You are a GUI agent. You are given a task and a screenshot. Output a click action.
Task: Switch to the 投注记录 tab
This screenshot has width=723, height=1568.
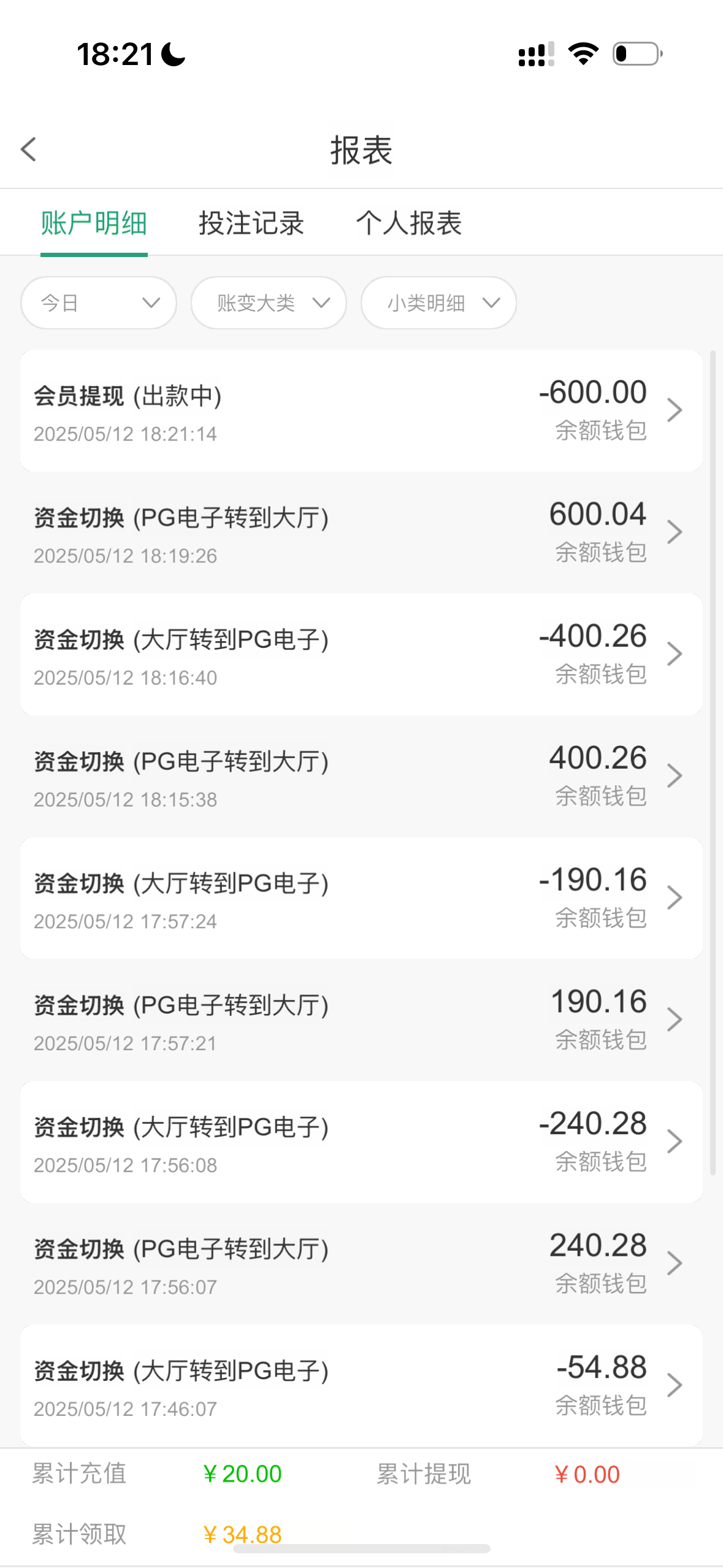(x=251, y=223)
